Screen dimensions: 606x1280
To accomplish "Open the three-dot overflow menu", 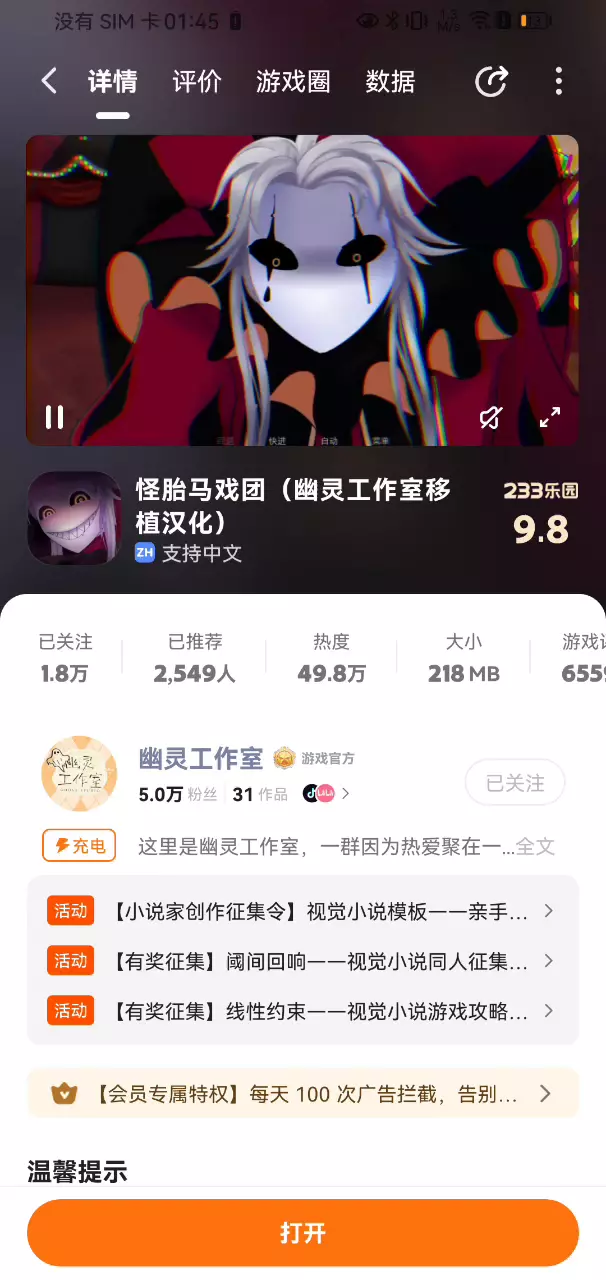I will 558,81.
